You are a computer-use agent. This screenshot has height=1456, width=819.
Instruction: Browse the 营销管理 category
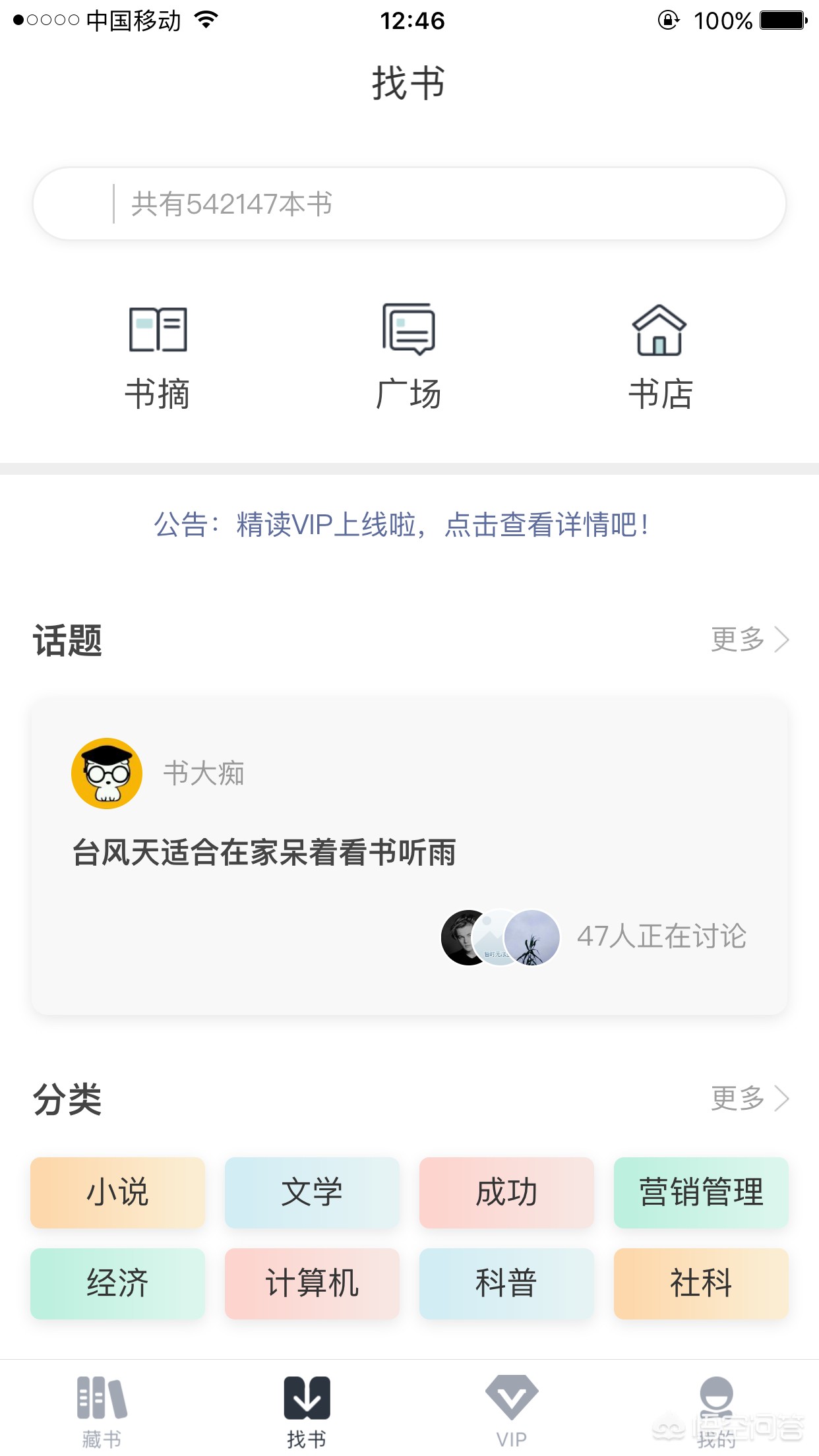pyautogui.click(x=701, y=1192)
